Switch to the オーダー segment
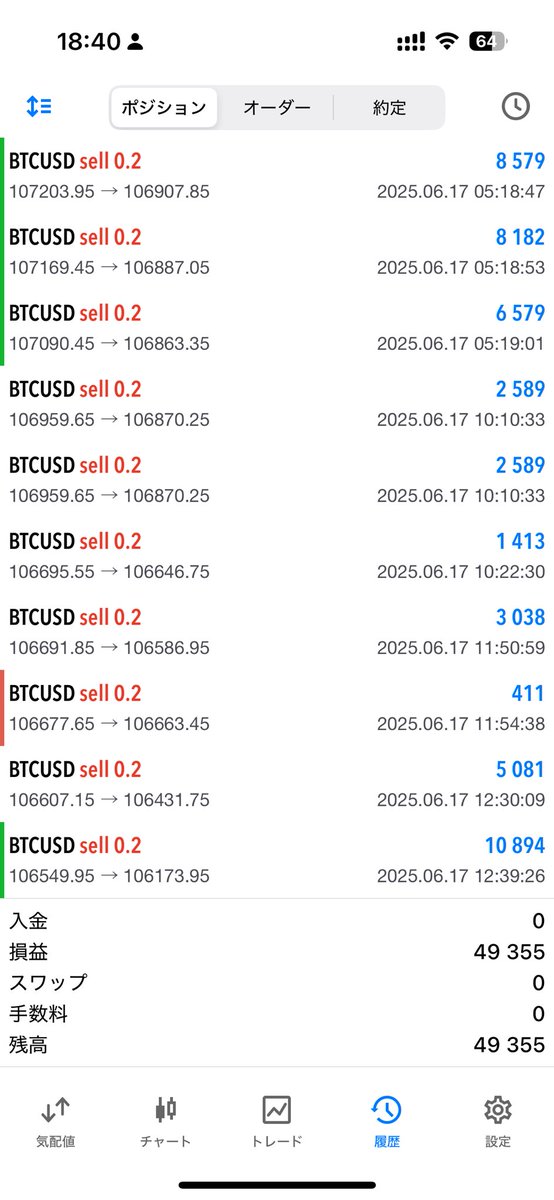The width and height of the screenshot is (554, 1200). click(277, 107)
